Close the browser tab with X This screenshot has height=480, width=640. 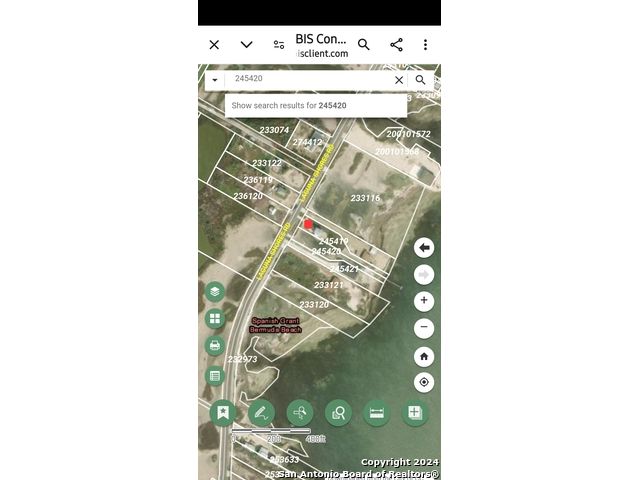coord(214,45)
